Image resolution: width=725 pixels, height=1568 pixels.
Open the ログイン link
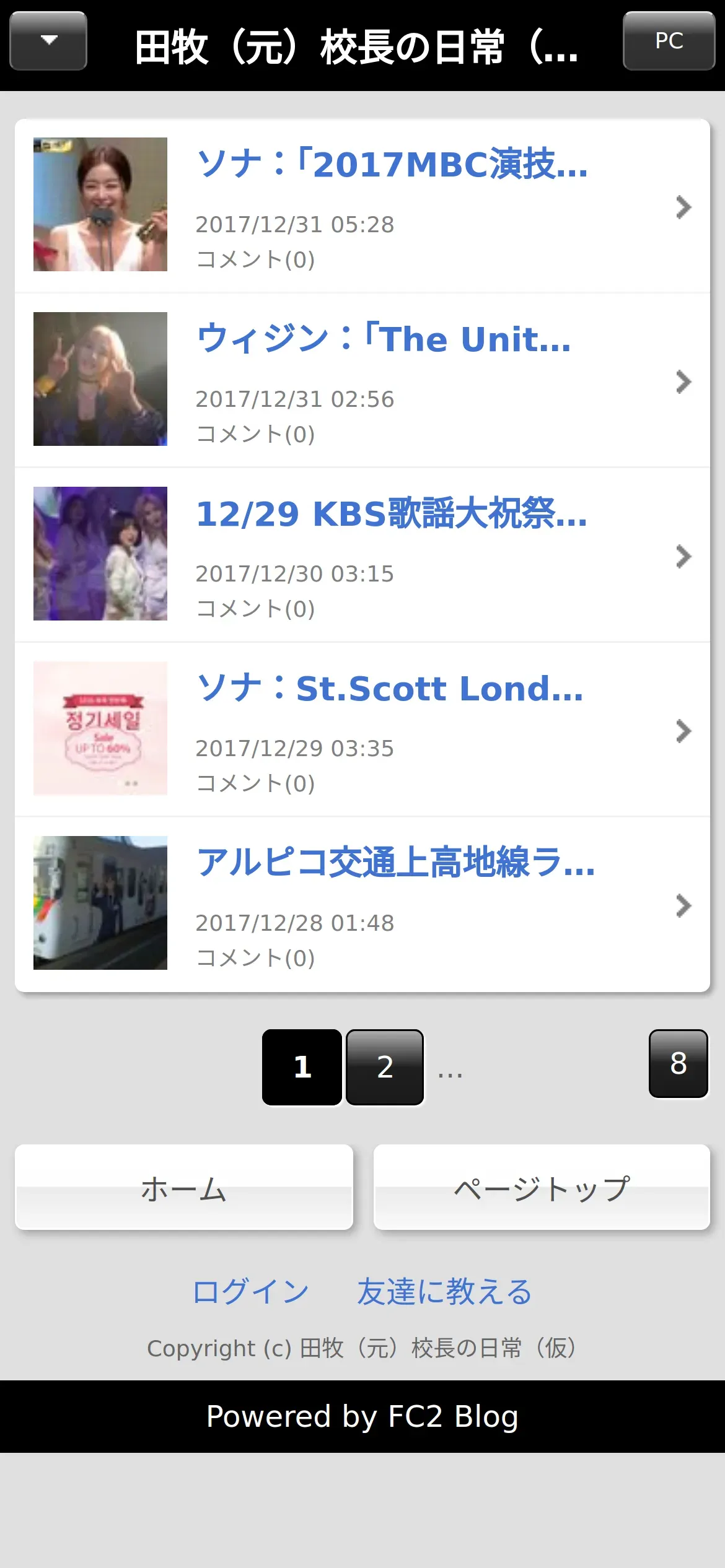click(x=251, y=1292)
